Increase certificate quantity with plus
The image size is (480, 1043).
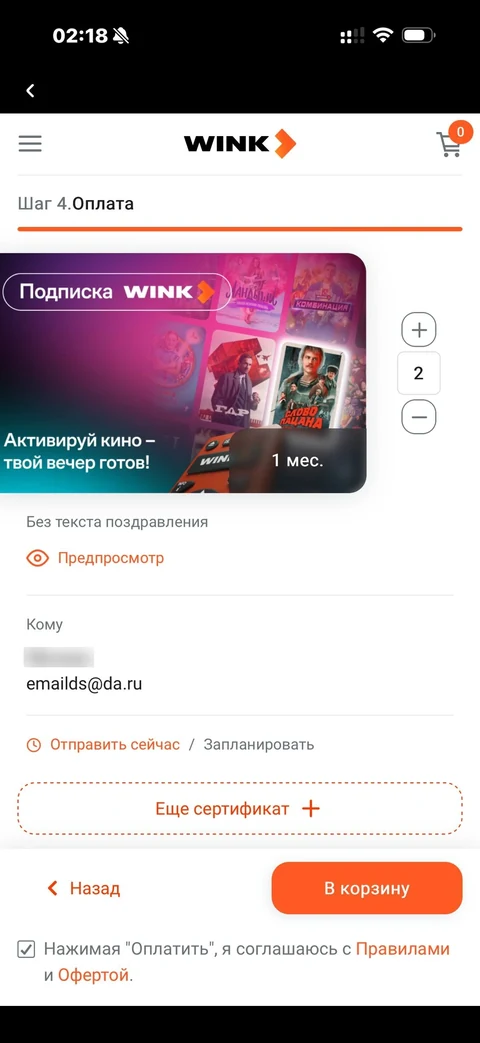pos(419,330)
